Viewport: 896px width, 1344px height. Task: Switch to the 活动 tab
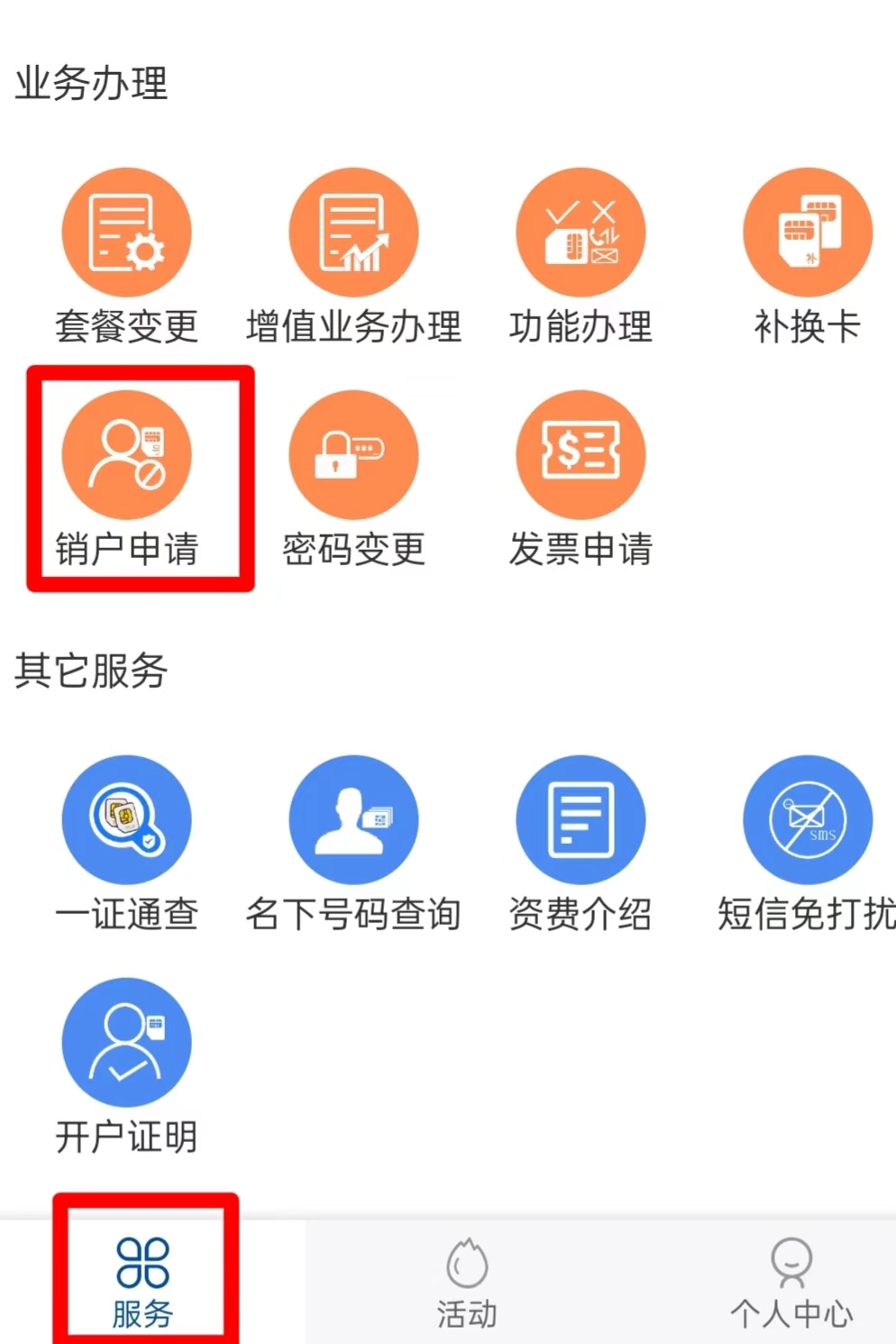pos(467,1282)
